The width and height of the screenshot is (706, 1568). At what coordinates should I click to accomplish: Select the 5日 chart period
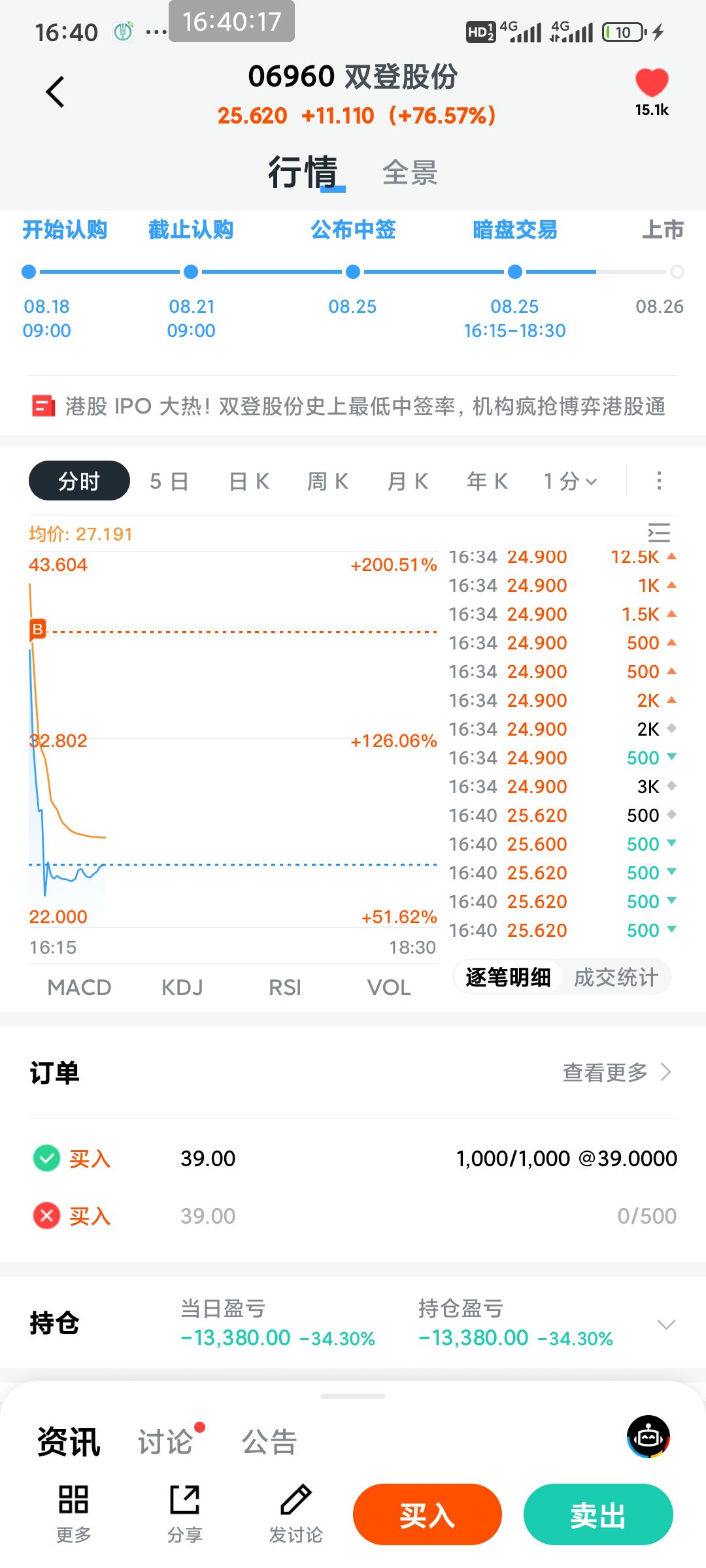[169, 482]
